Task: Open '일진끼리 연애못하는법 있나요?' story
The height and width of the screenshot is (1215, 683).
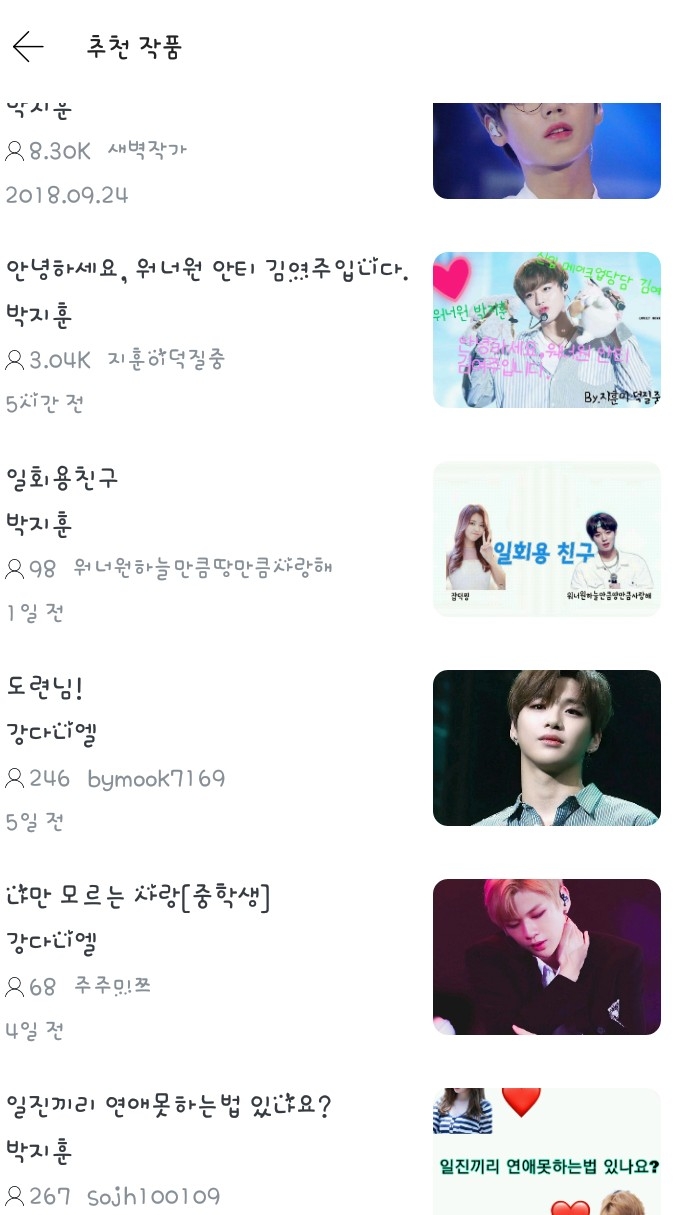Action: (168, 1106)
